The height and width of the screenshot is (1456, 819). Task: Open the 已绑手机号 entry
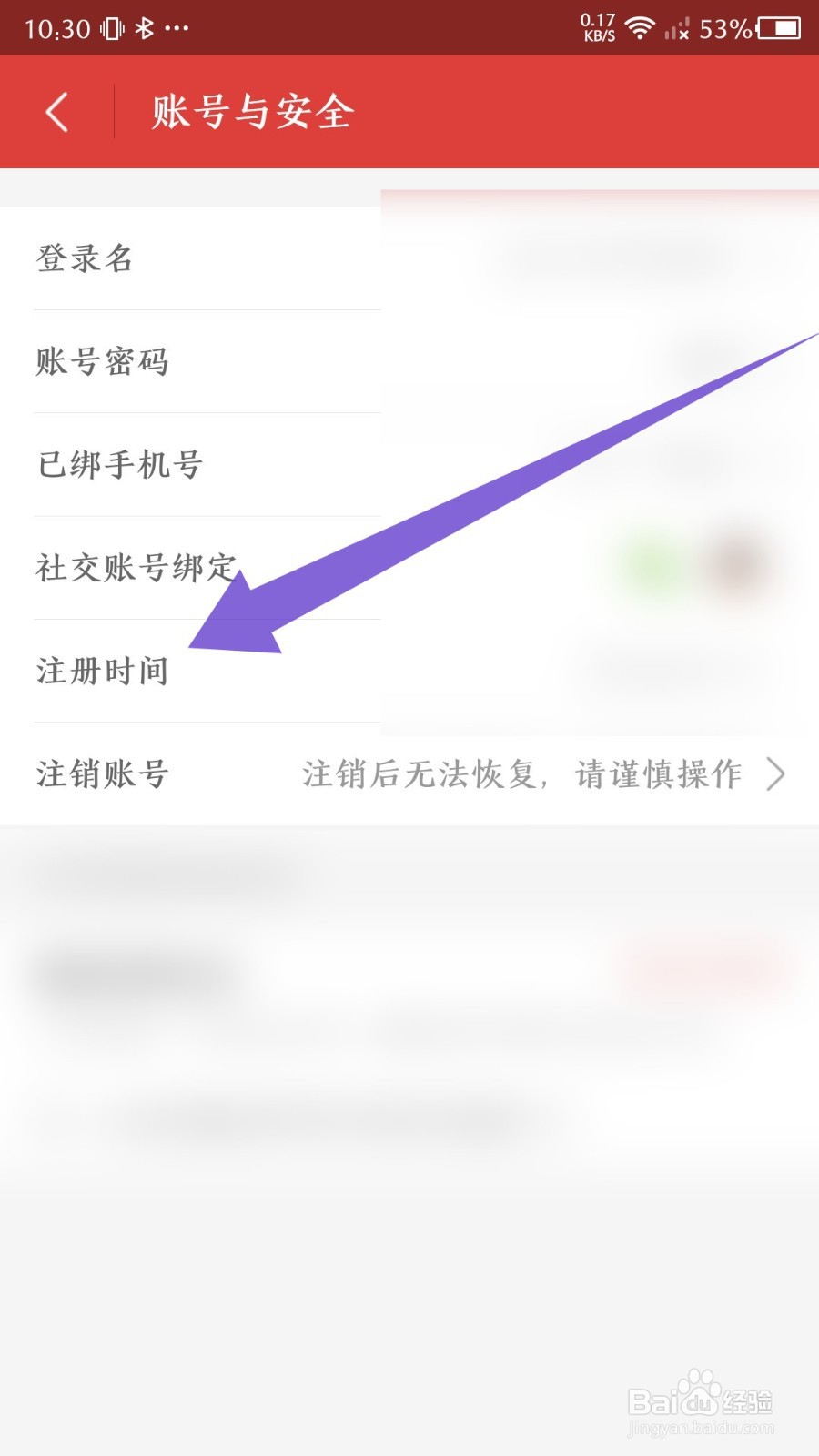(121, 465)
